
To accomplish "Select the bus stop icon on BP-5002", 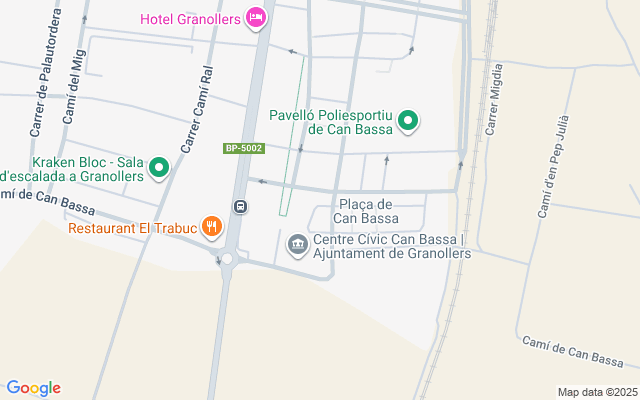I will [x=241, y=207].
